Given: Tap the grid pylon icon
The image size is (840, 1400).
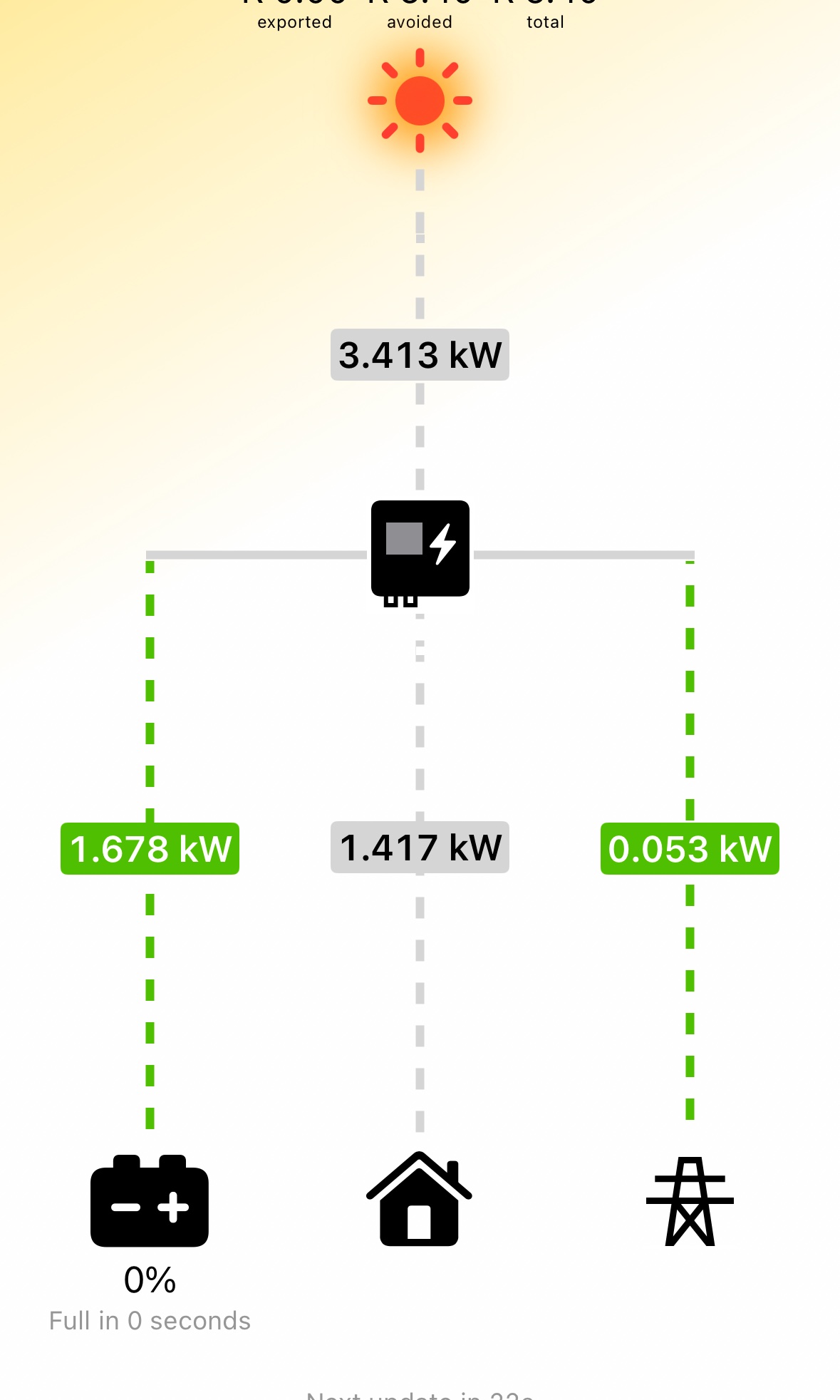Looking at the screenshot, I should [690, 1201].
